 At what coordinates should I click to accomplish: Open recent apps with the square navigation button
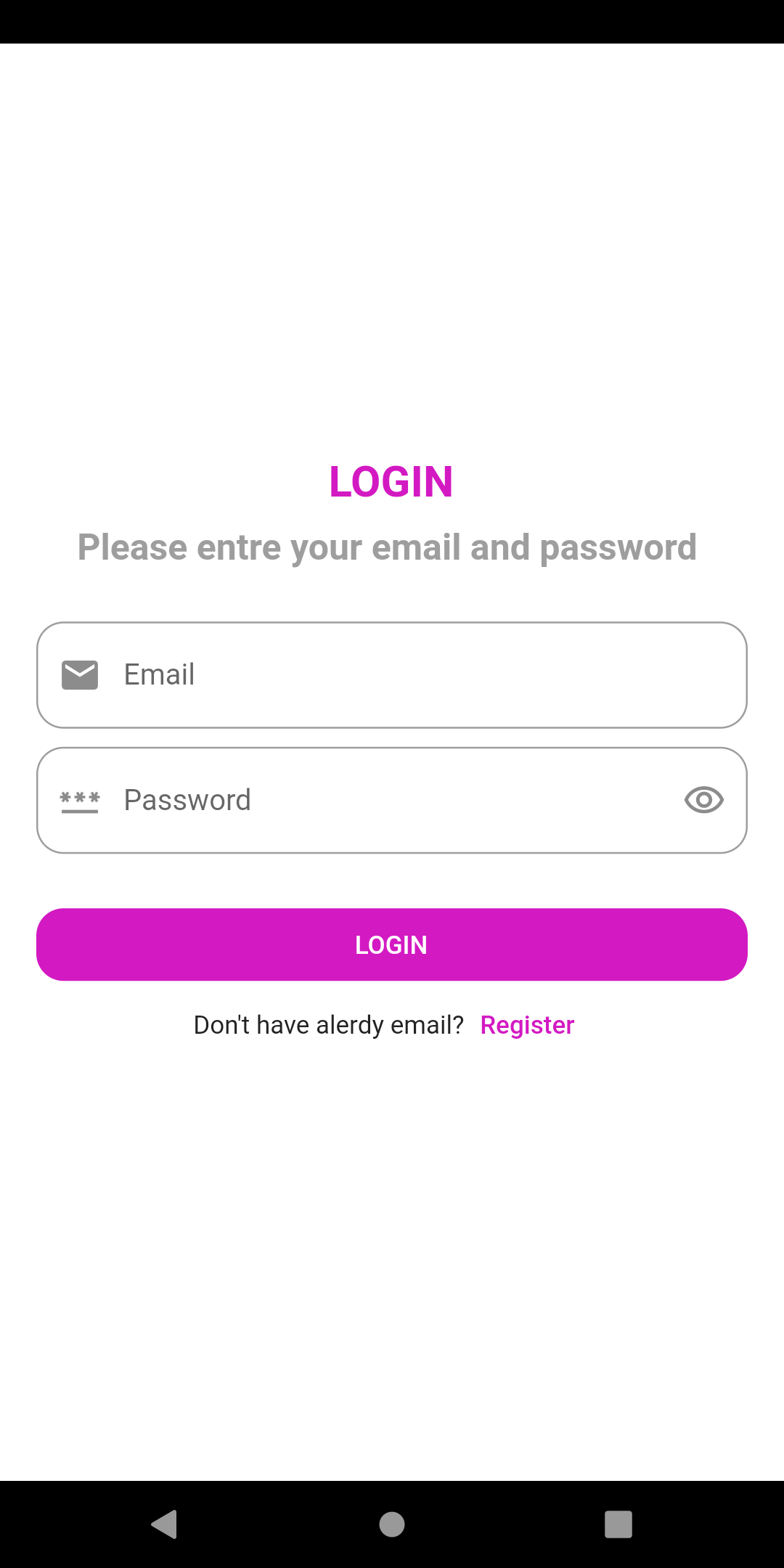click(618, 1523)
